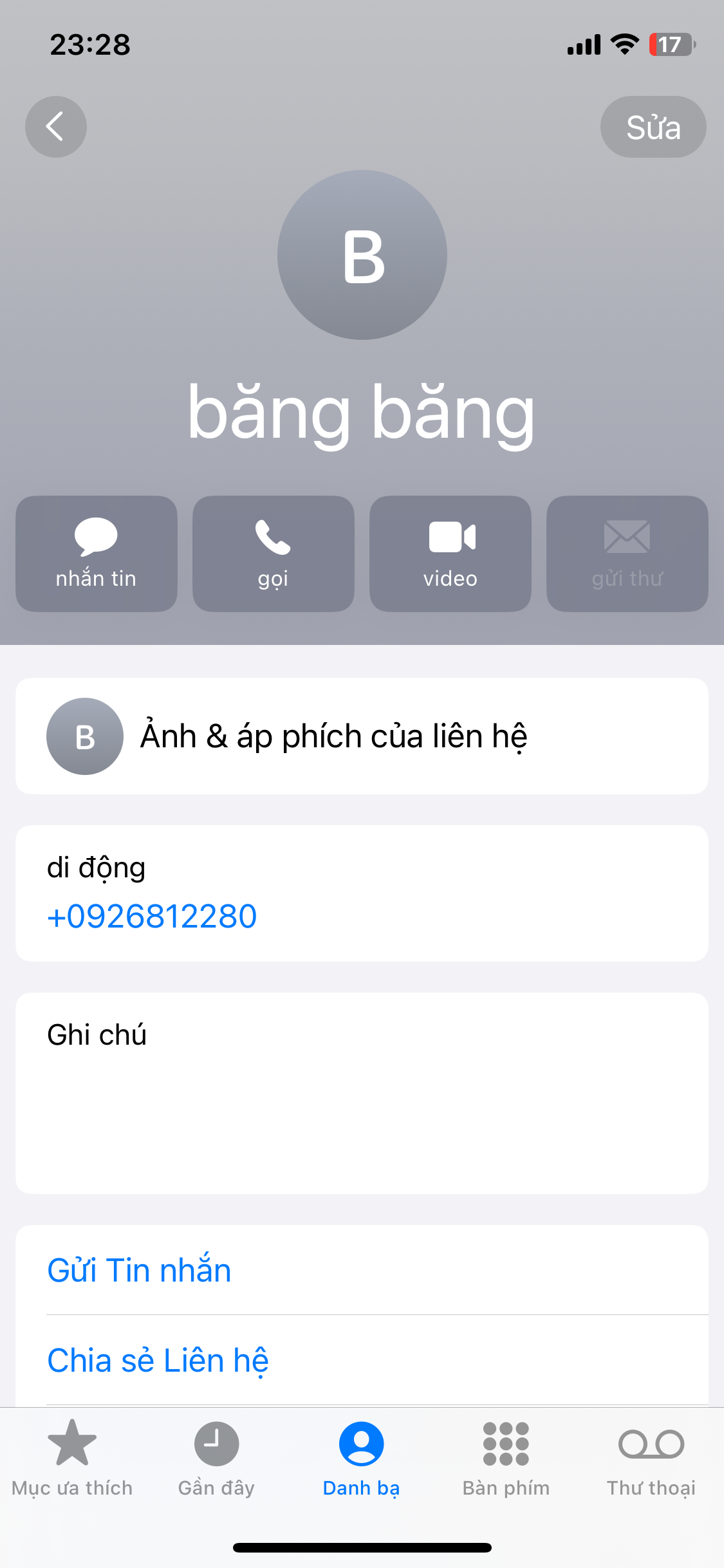Tap the Ghi chú notes field
Screen dimensions: 724x1568
362,1093
